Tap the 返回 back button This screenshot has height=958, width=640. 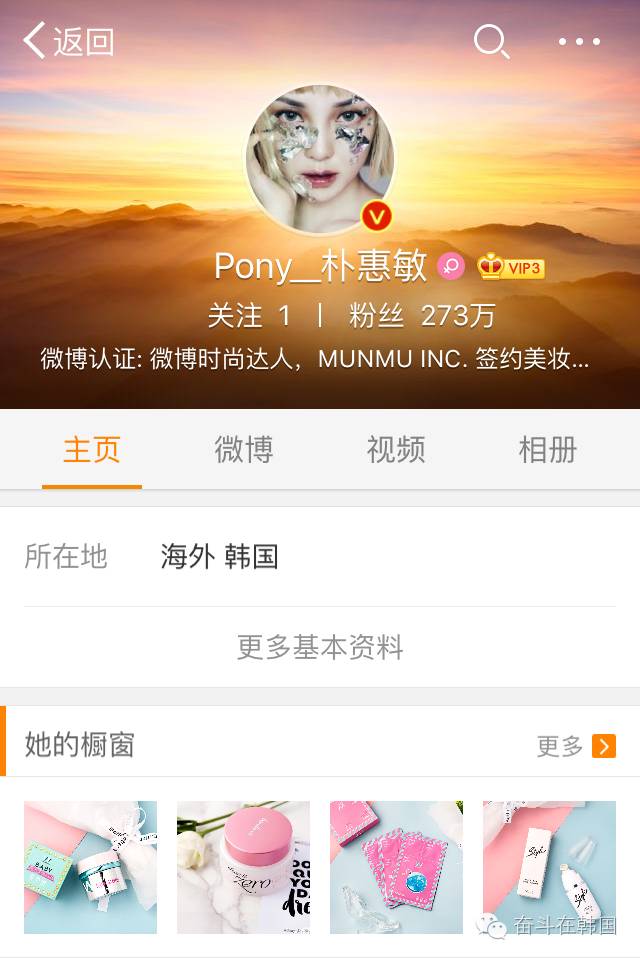click(x=68, y=42)
